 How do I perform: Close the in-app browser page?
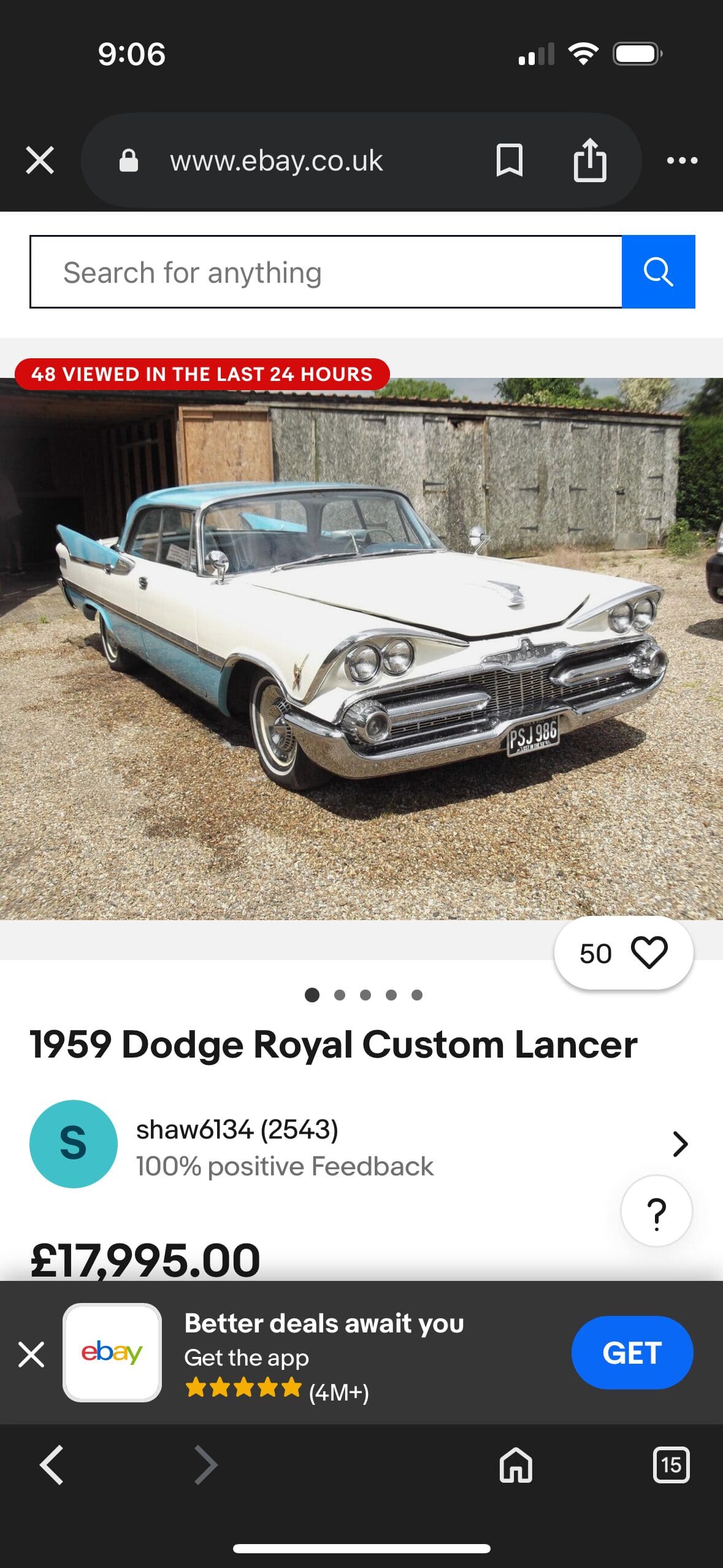(x=40, y=161)
